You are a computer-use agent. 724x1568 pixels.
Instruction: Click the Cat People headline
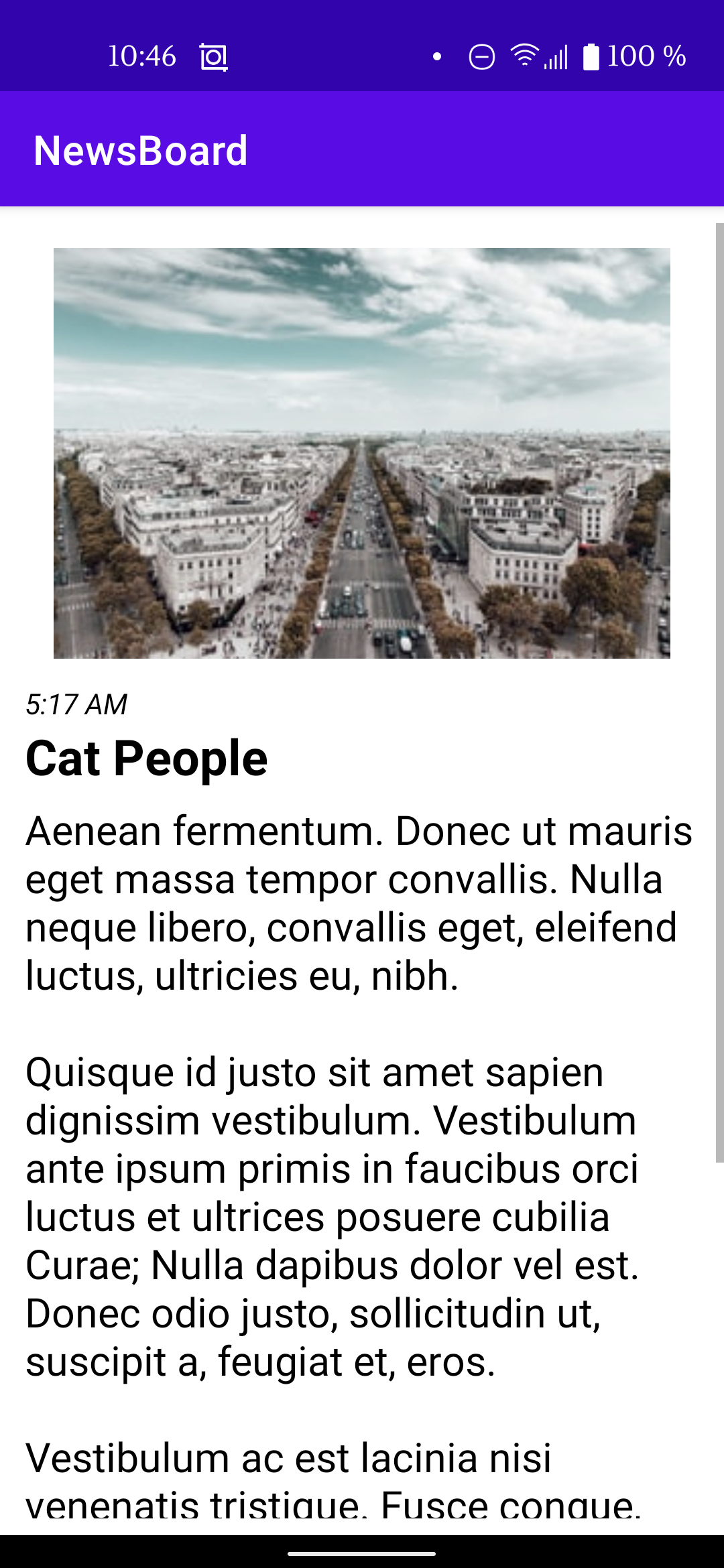click(x=147, y=758)
